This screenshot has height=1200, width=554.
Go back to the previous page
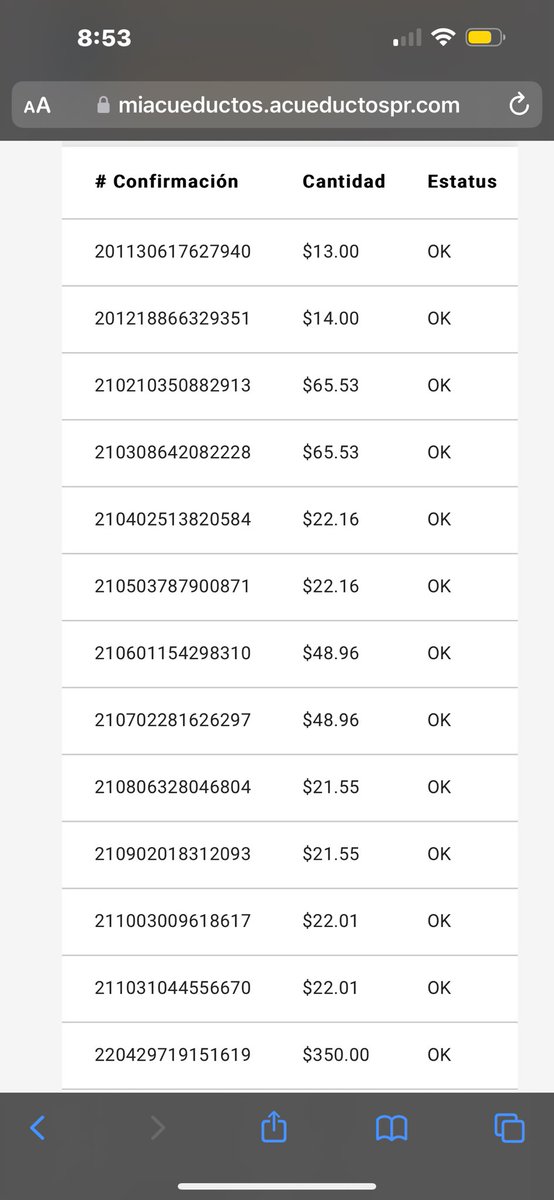click(38, 1128)
